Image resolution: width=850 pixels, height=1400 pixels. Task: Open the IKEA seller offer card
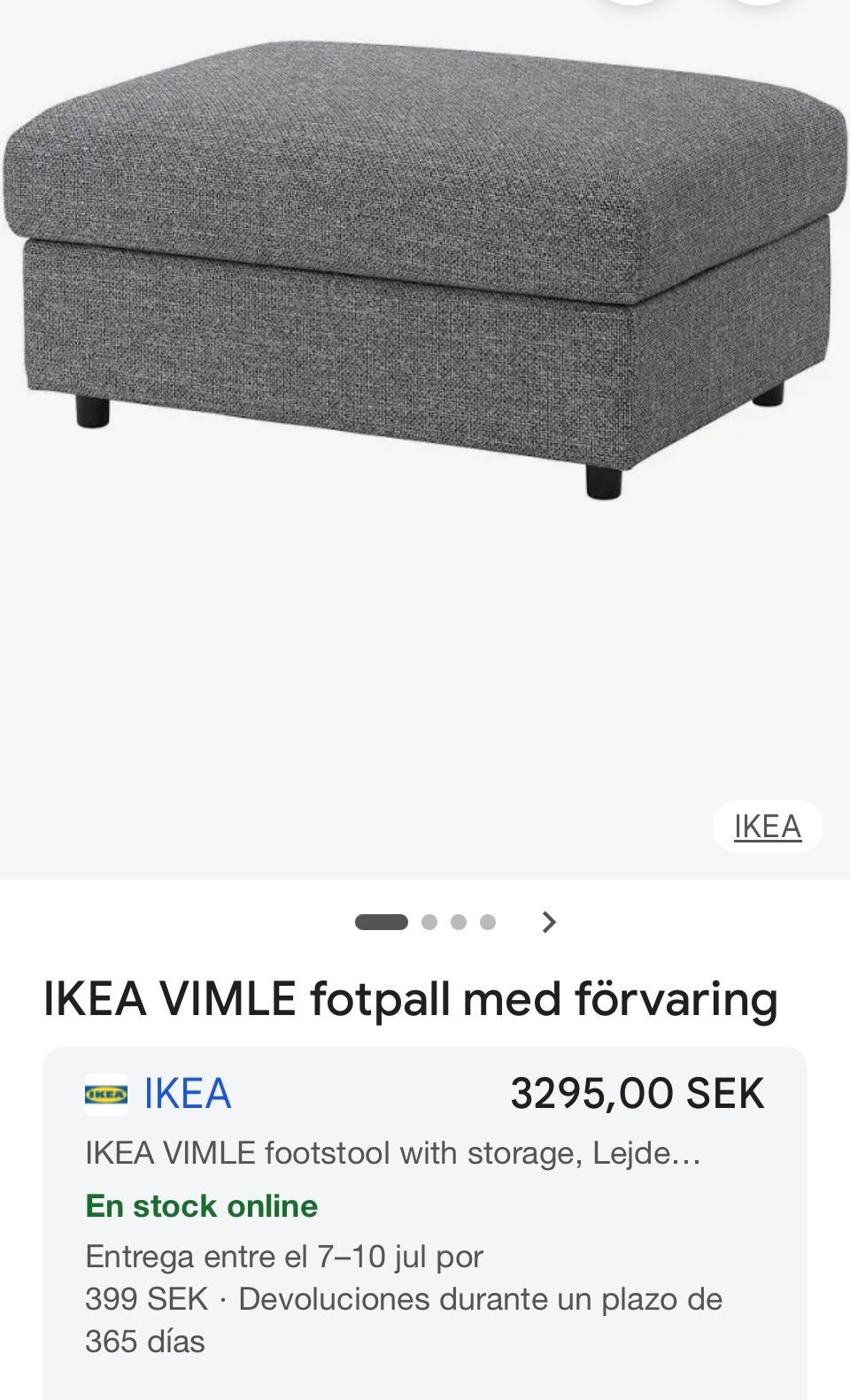425,1223
